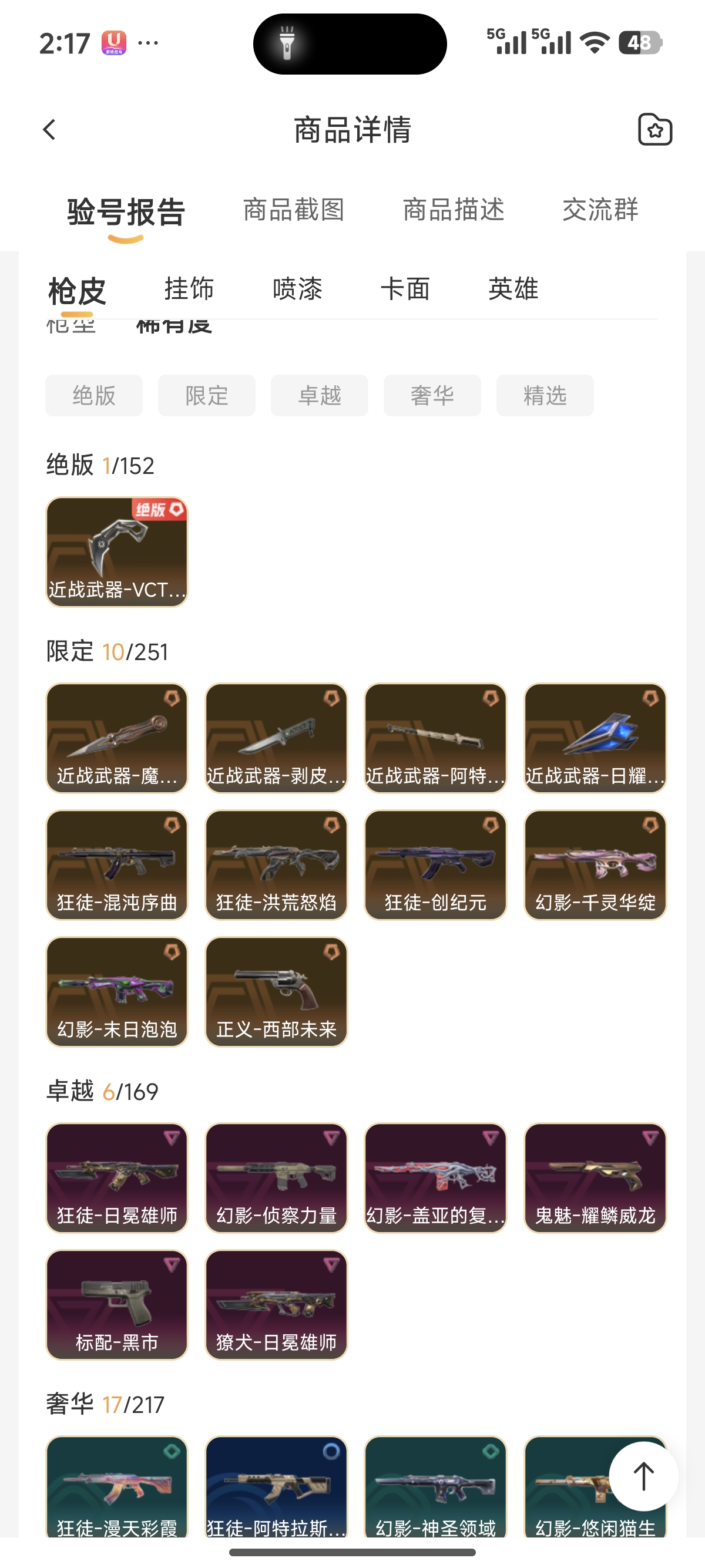Open the 狂徒-混沌序曲 skin tile
This screenshot has height=1568, width=705.
(117, 864)
